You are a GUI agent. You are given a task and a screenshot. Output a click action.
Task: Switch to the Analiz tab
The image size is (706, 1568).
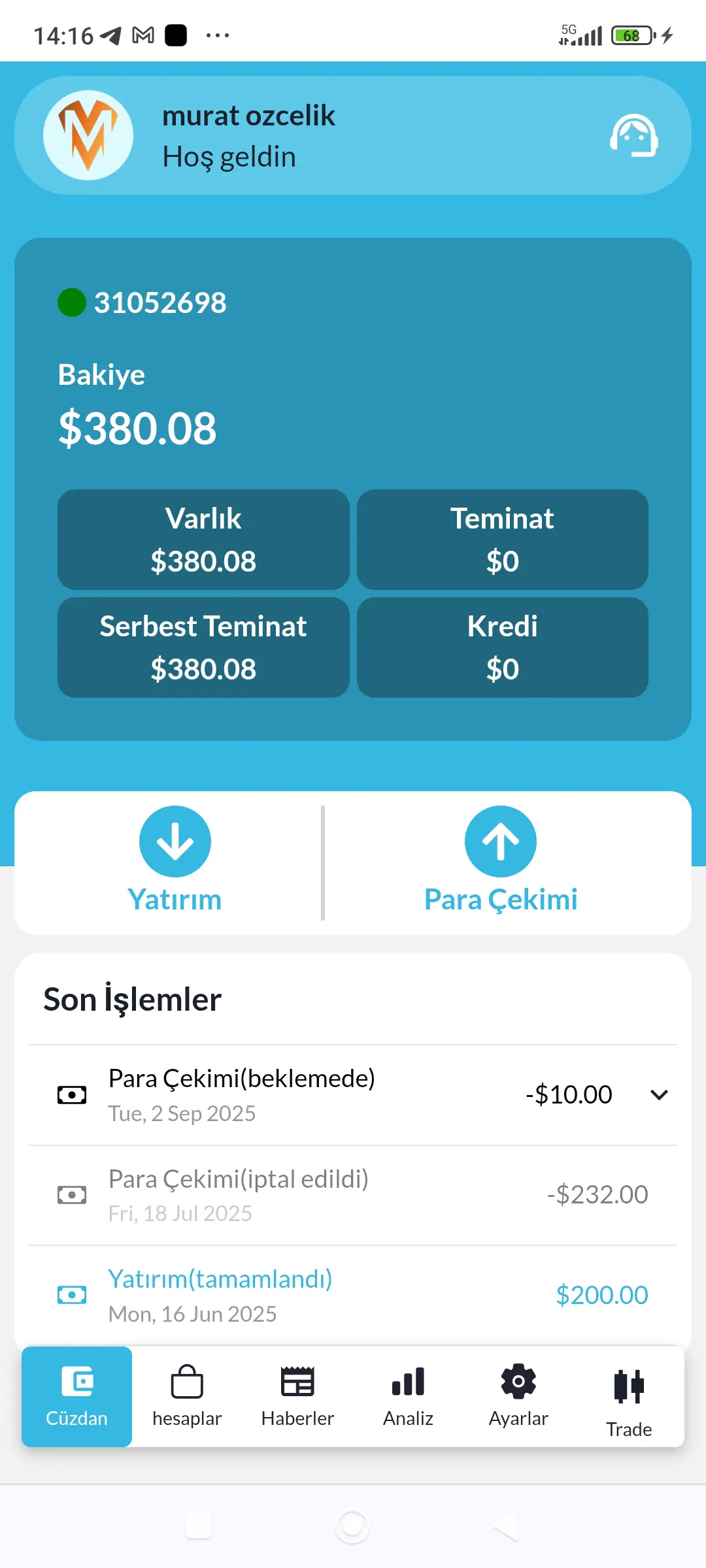tap(408, 1396)
